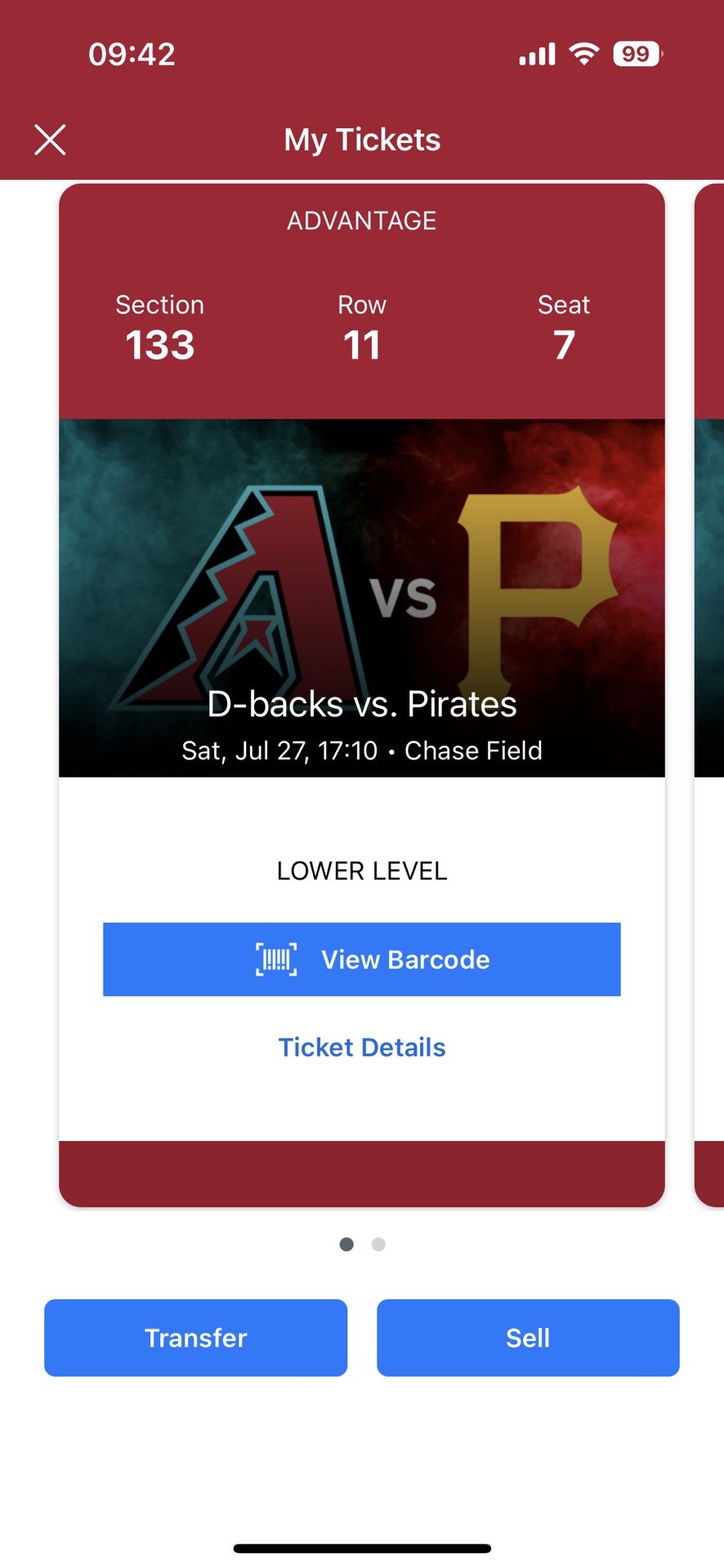724x1568 pixels.
Task: Tap the Sell button
Action: point(528,1337)
